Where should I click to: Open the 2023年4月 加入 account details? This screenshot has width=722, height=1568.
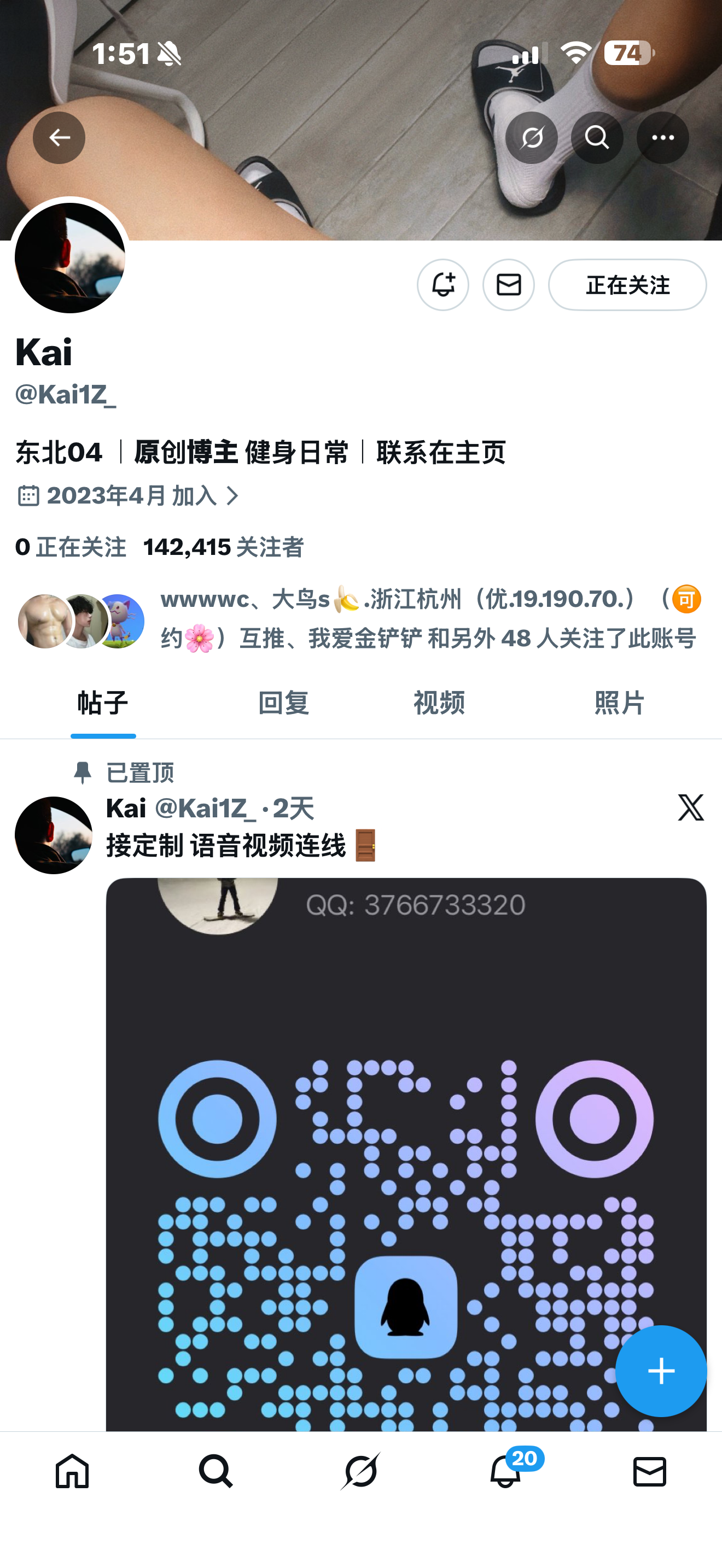tap(129, 496)
